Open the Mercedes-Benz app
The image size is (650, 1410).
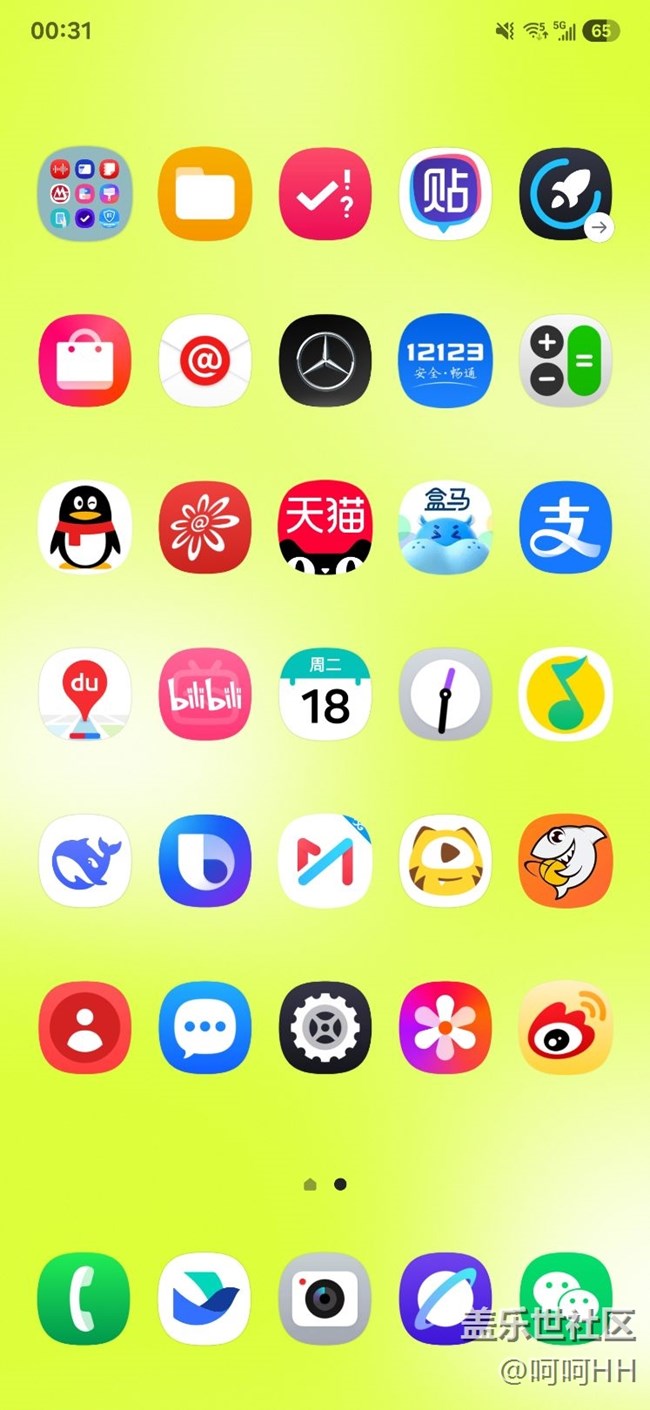pyautogui.click(x=325, y=361)
